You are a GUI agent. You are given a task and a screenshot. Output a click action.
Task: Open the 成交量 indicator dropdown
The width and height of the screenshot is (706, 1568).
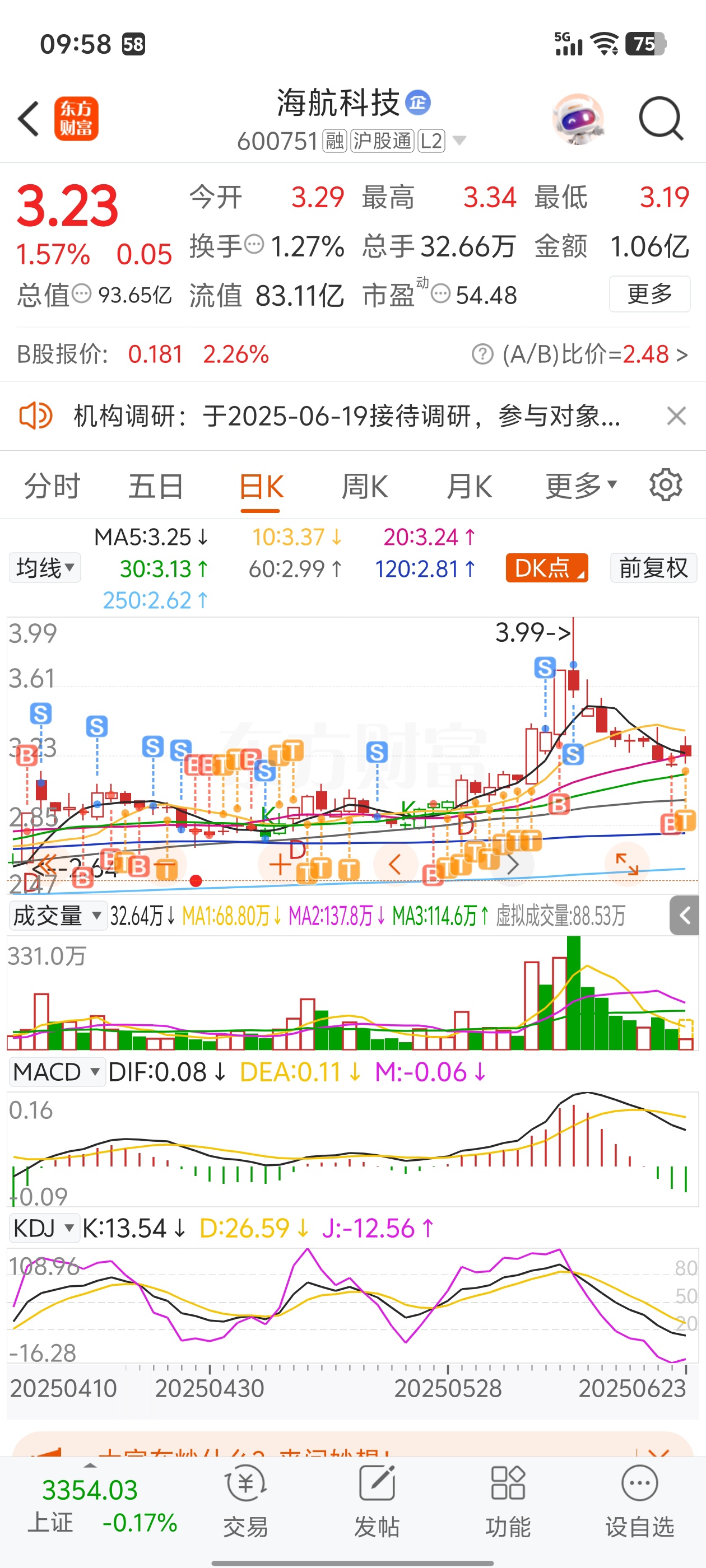[x=58, y=916]
